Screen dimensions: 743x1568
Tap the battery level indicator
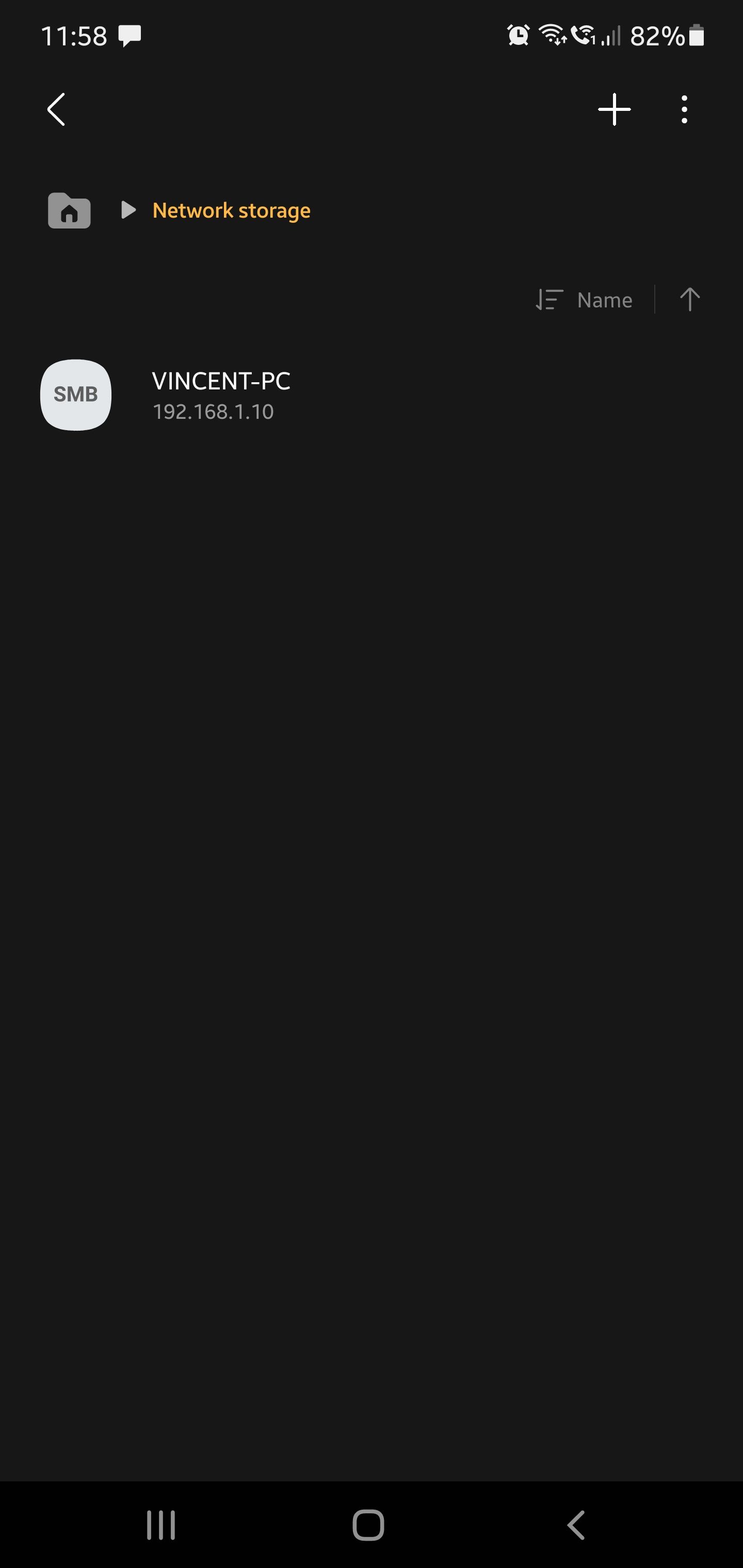click(696, 37)
